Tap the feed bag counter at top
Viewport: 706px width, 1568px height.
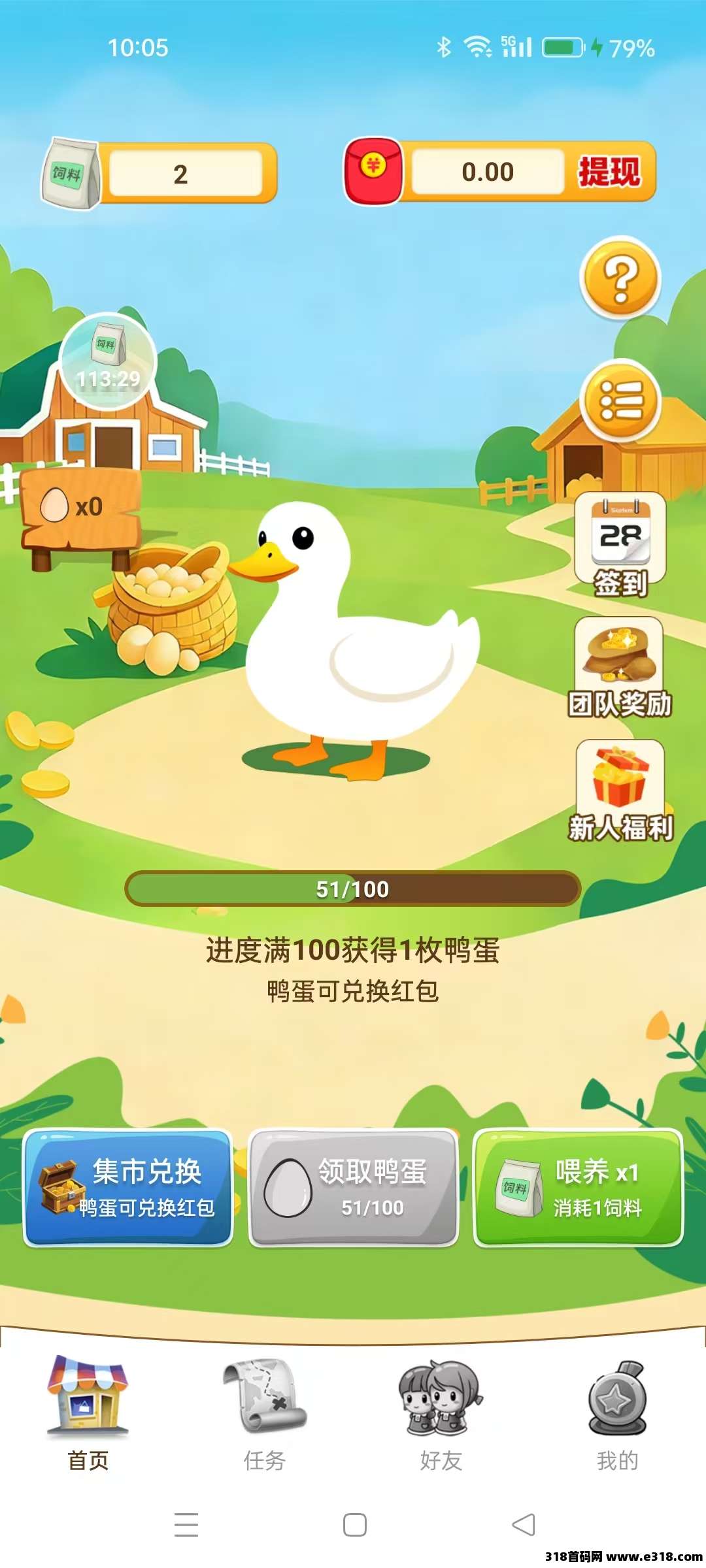[160, 174]
